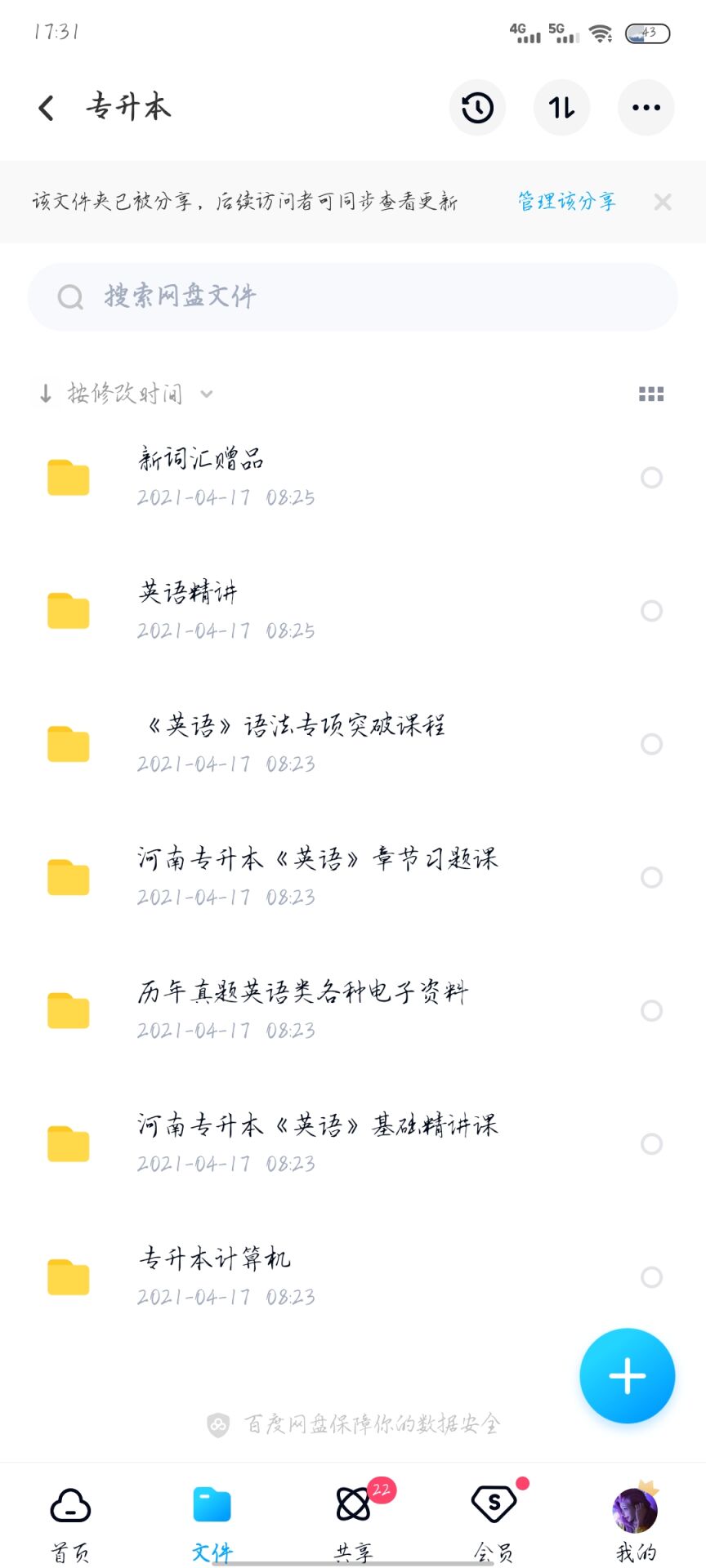Viewport: 706px width, 1568px height.
Task: Dismiss the shared folder notice banner
Action: click(x=663, y=202)
